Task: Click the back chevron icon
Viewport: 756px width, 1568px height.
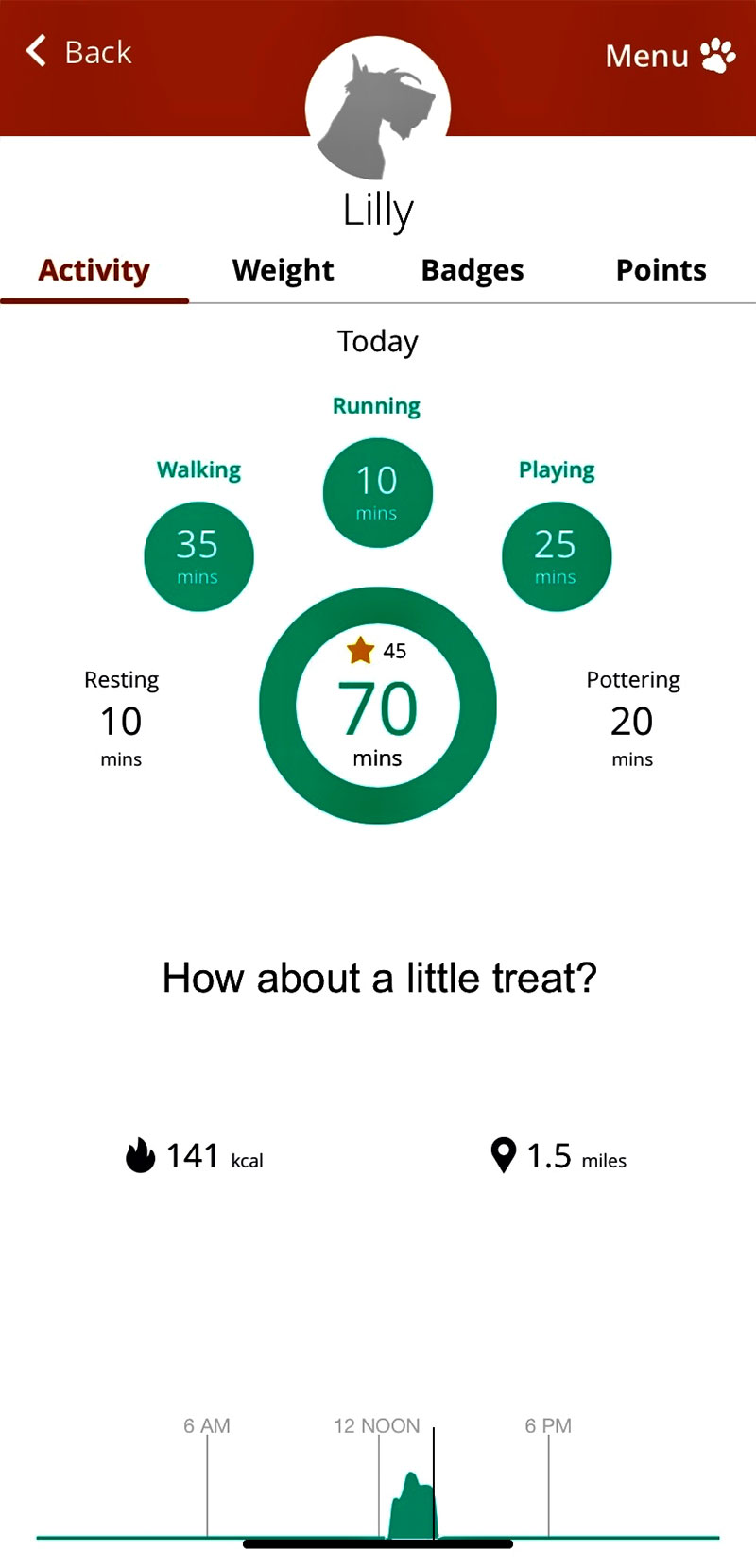Action: click(x=35, y=52)
